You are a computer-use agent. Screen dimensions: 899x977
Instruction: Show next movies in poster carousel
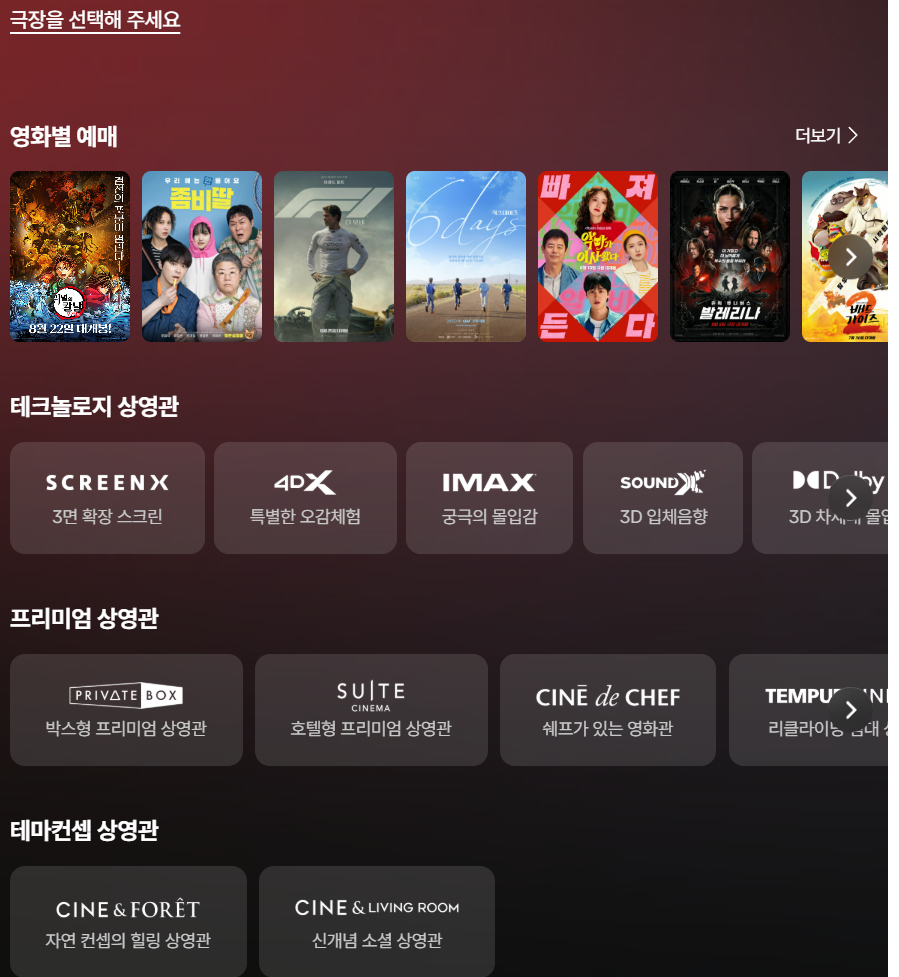(851, 257)
